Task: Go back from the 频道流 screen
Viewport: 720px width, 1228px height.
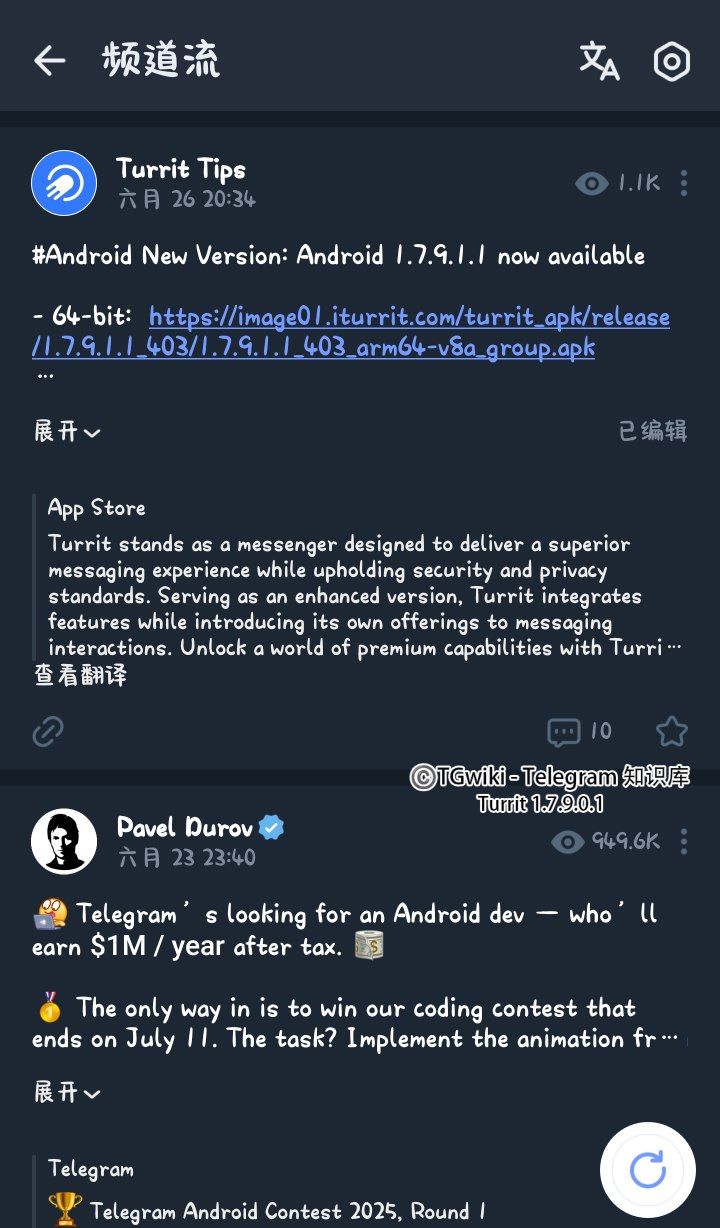Action: [x=49, y=61]
